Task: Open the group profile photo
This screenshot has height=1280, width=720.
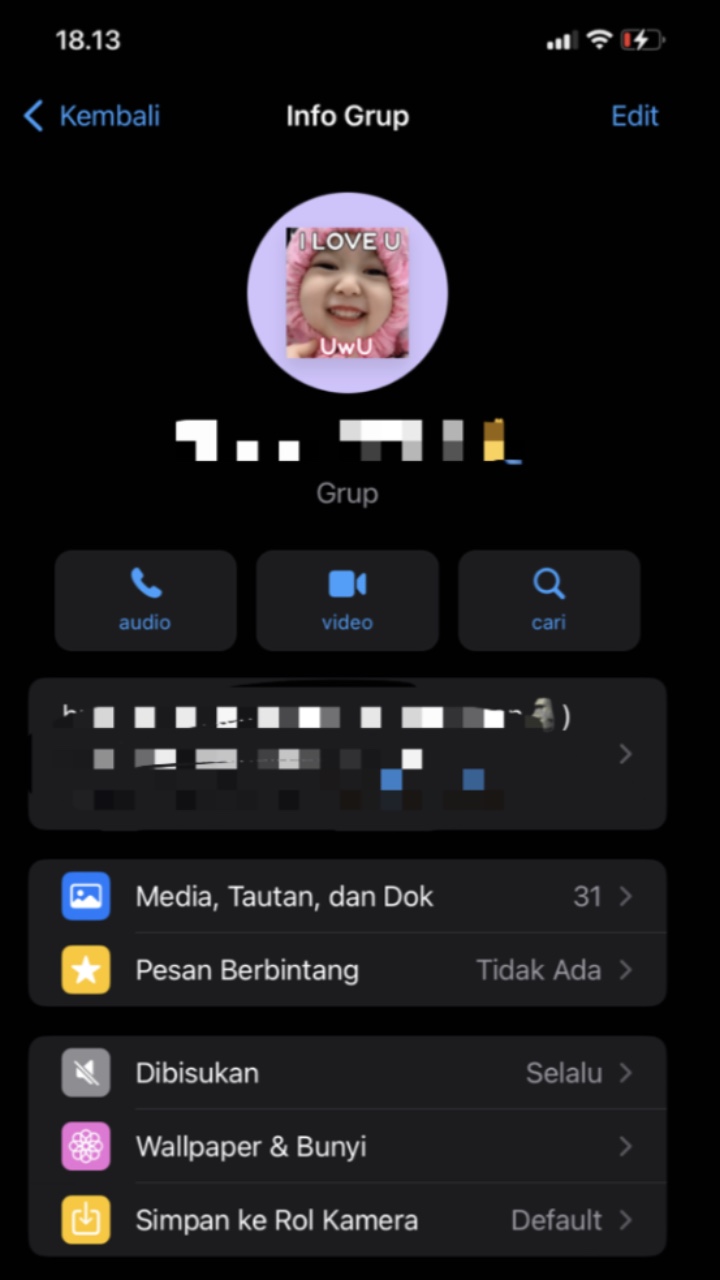Action: 348,293
